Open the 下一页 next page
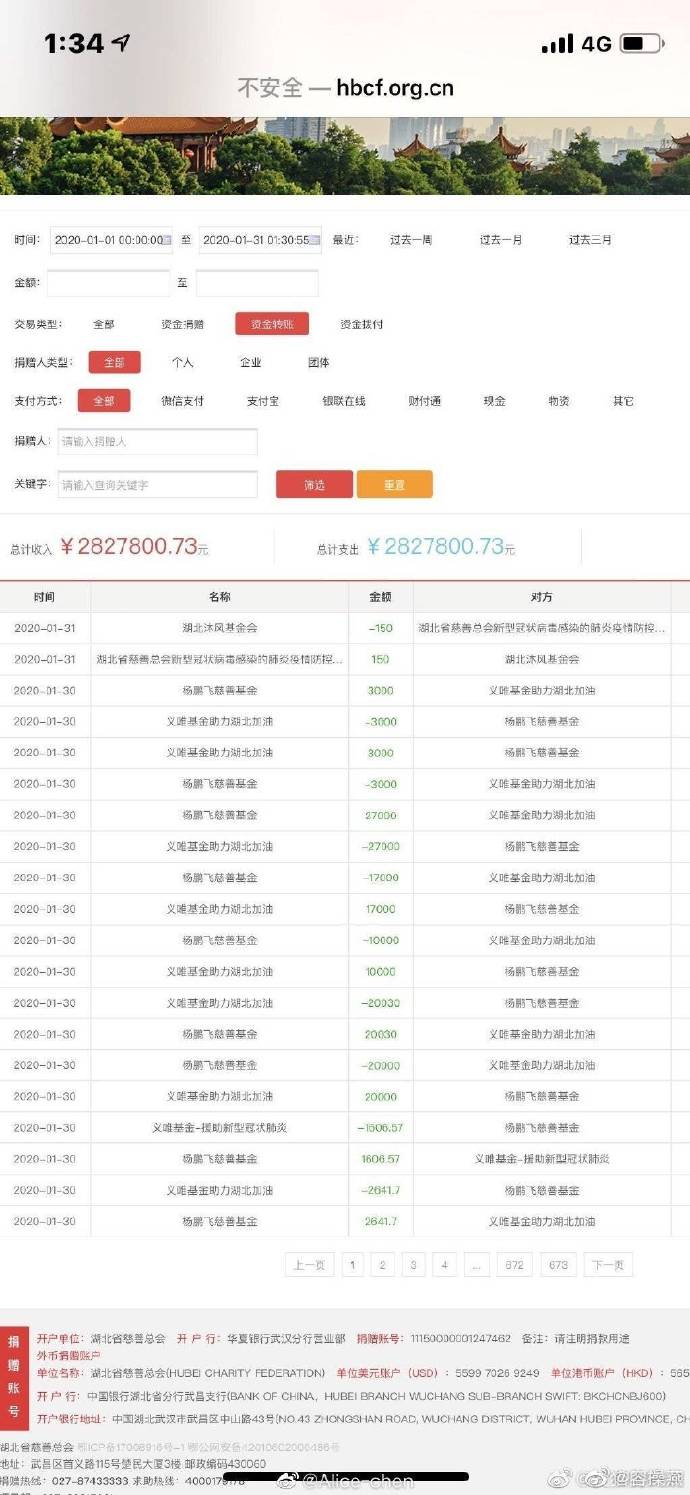Image resolution: width=690 pixels, height=1495 pixels. (x=608, y=1265)
